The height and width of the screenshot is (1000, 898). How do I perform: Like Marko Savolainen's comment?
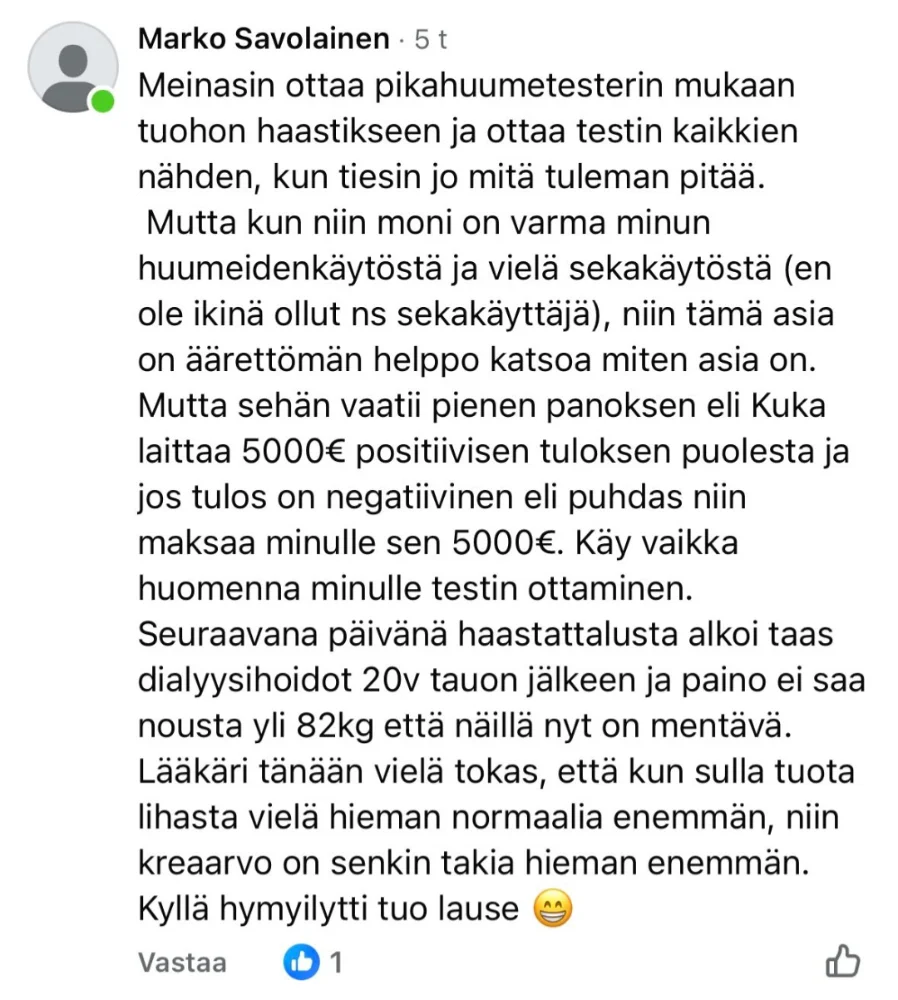(842, 962)
